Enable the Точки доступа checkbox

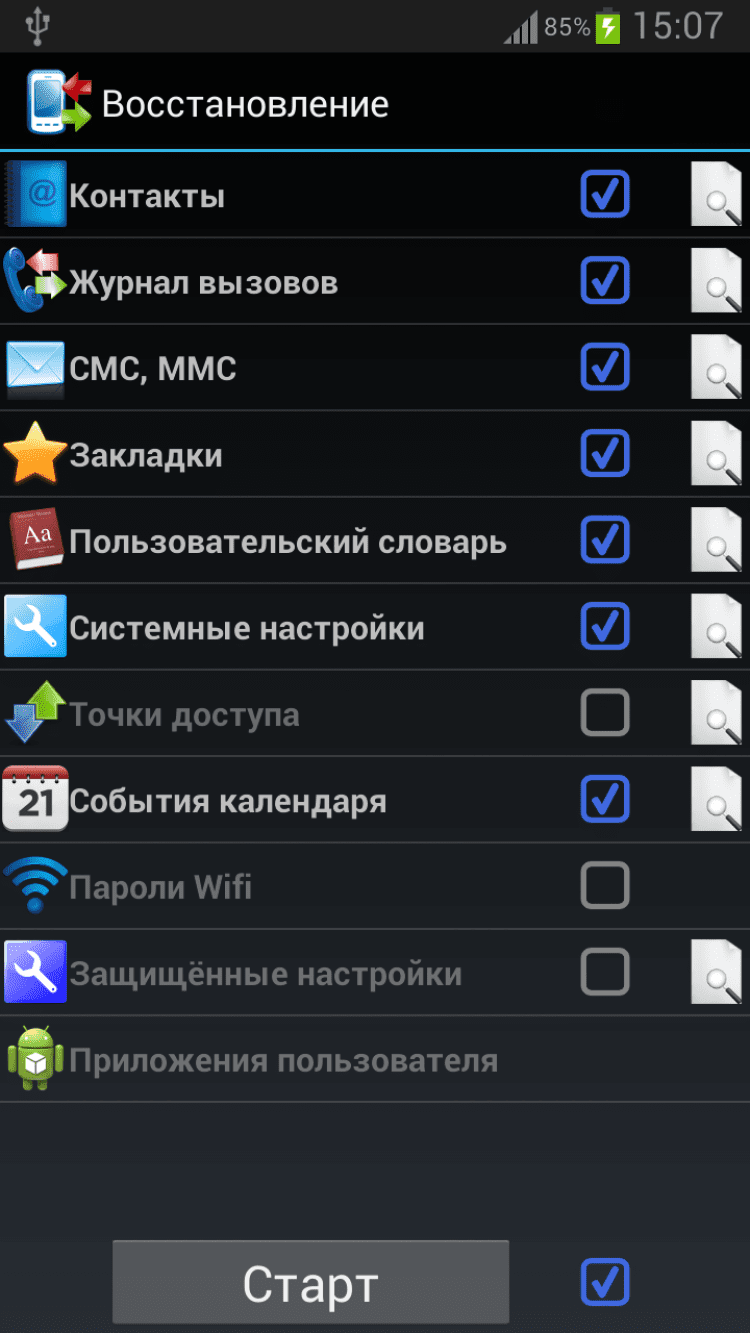tap(605, 713)
